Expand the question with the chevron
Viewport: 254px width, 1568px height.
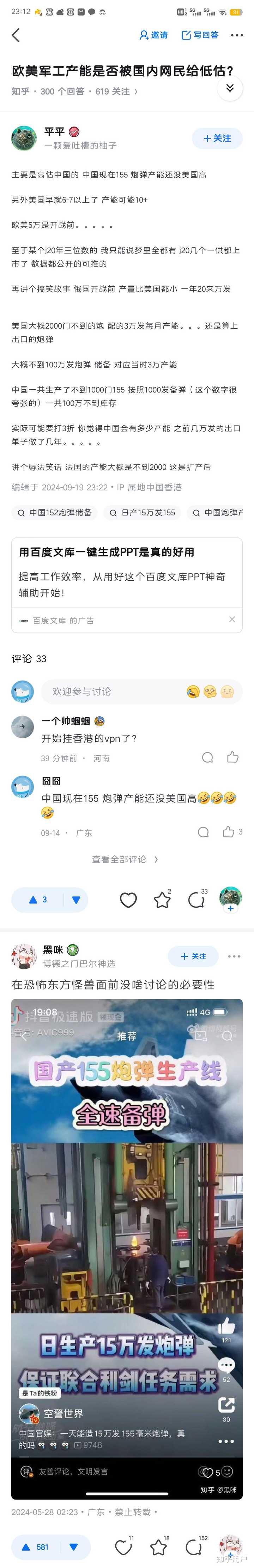point(230,88)
